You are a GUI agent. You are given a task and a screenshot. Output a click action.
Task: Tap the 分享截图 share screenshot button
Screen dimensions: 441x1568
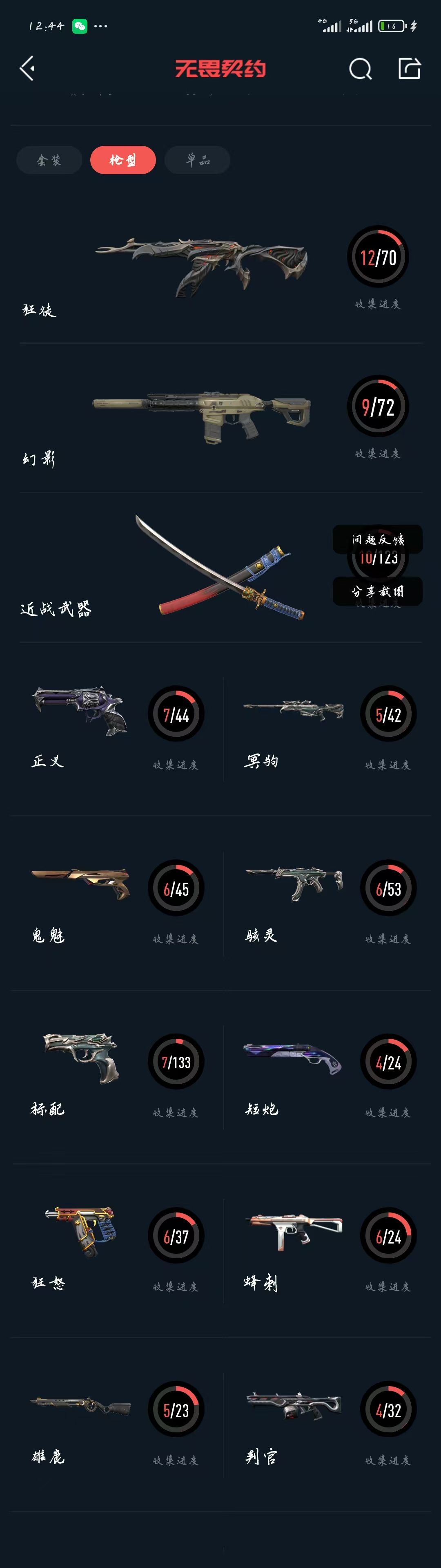point(377,591)
